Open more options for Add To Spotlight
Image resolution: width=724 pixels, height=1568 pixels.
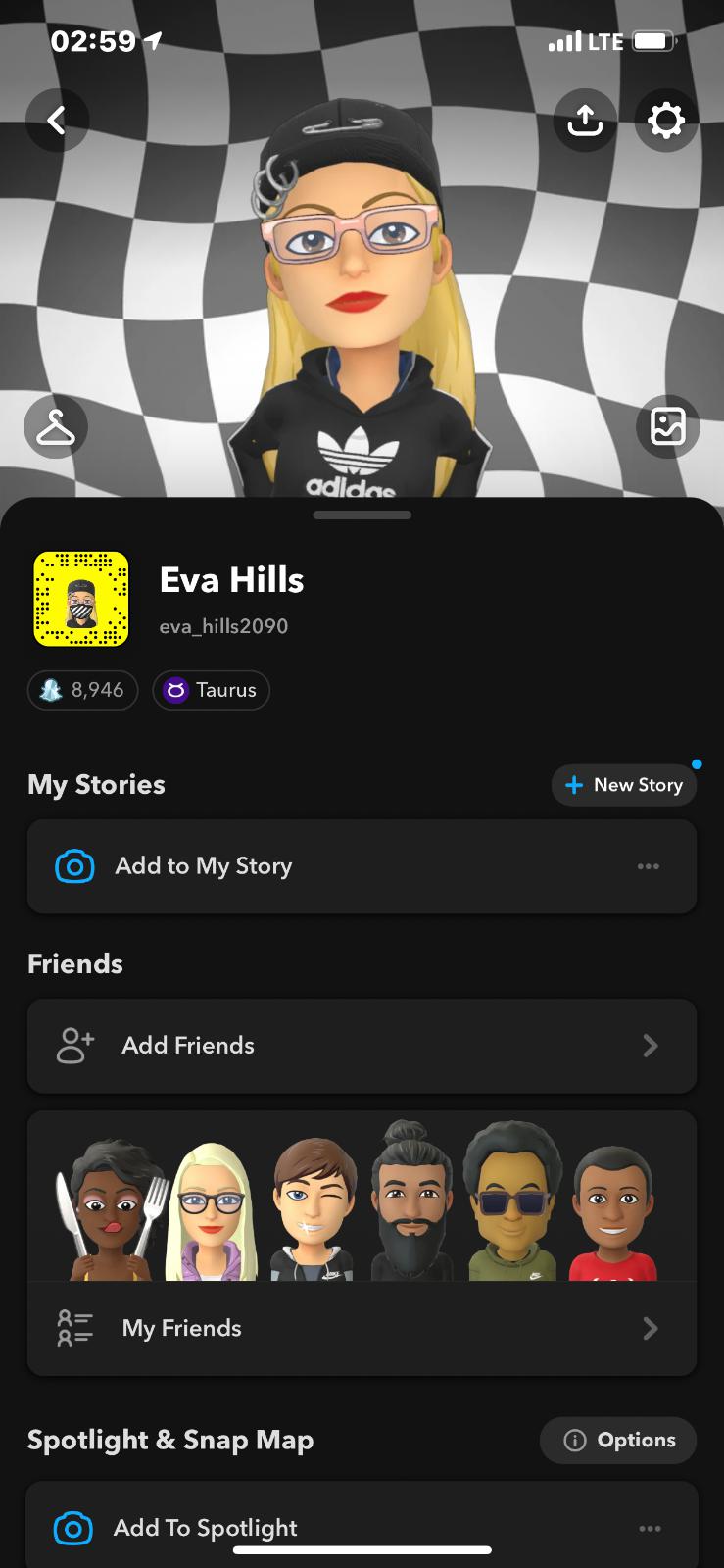click(x=650, y=1527)
